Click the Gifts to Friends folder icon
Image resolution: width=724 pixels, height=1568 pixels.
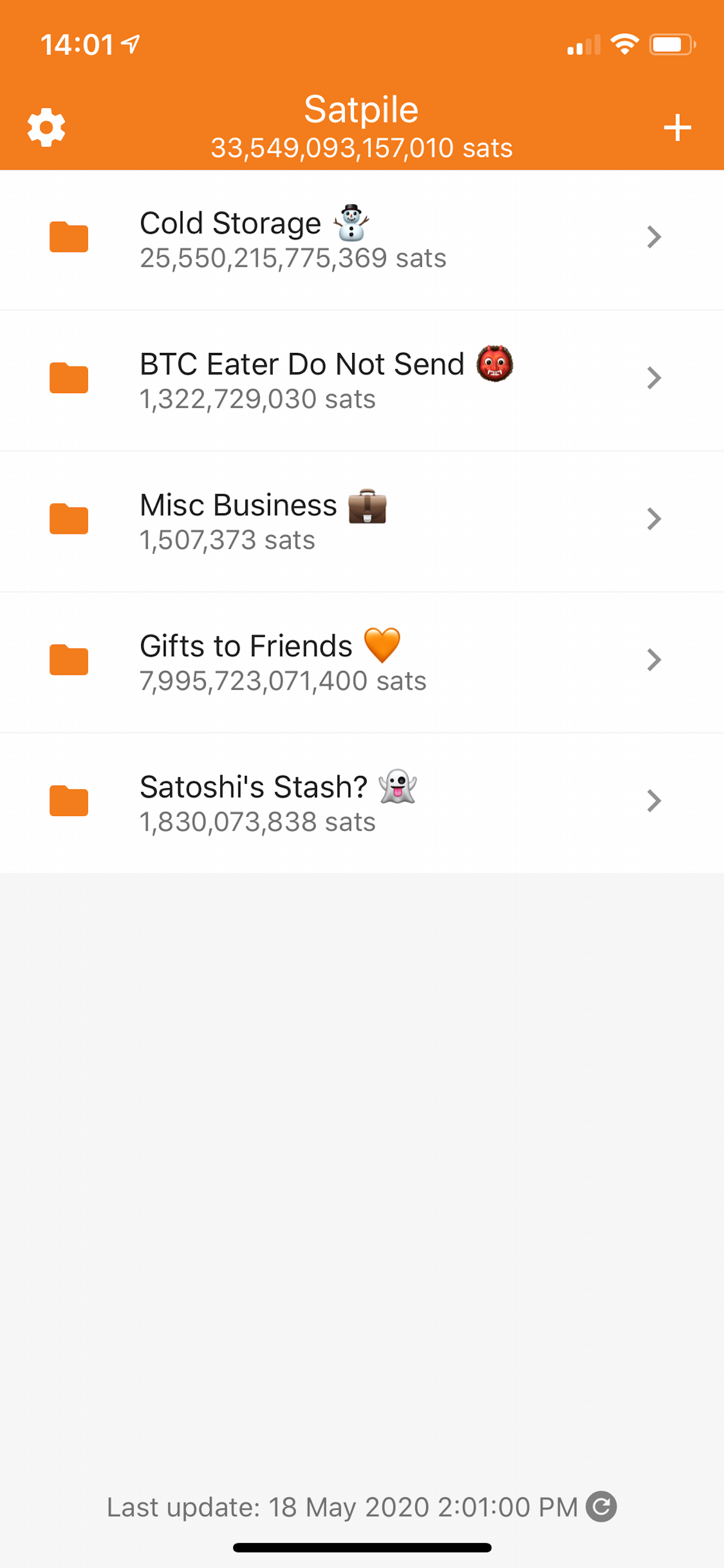pyautogui.click(x=68, y=660)
